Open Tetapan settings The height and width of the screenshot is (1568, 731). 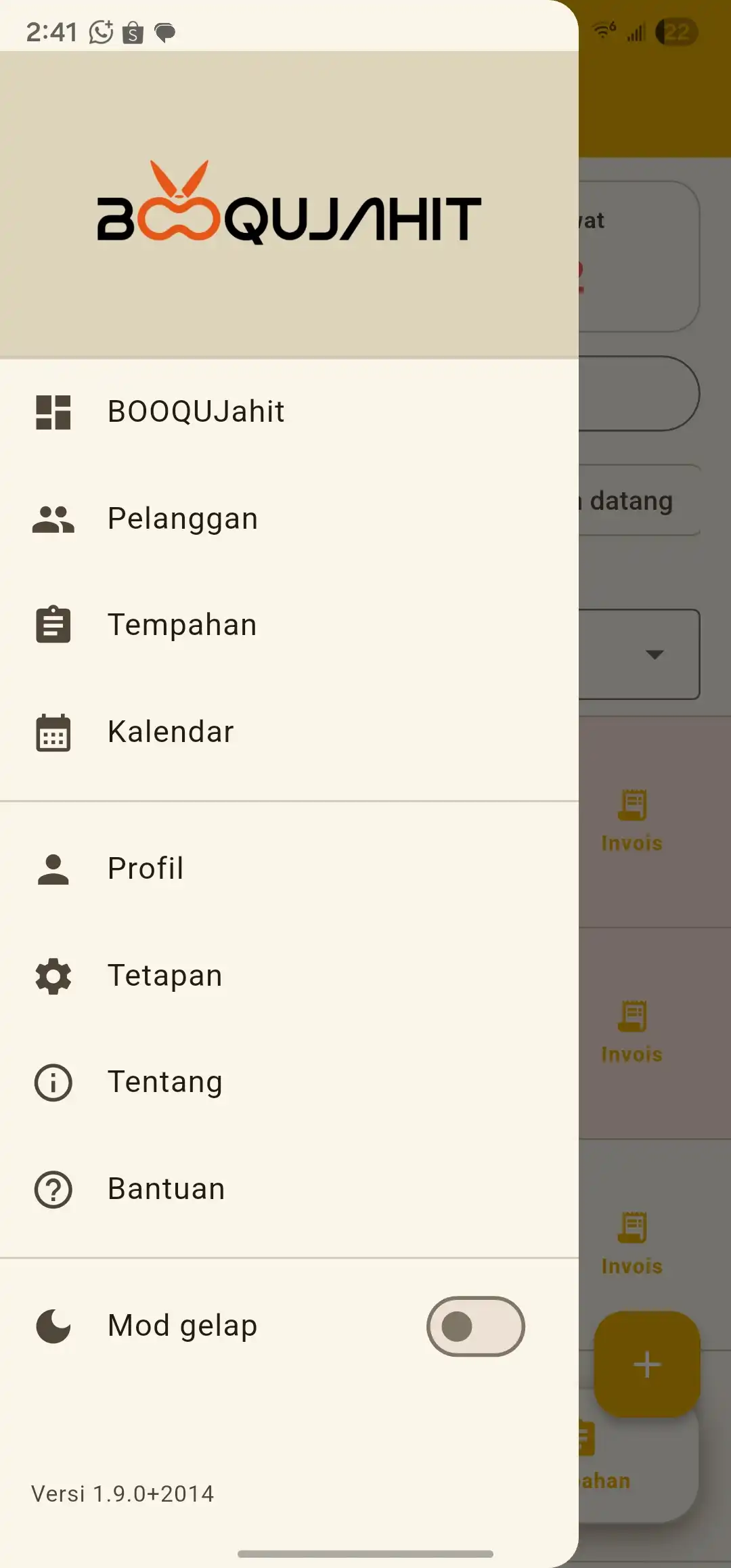[x=164, y=976]
